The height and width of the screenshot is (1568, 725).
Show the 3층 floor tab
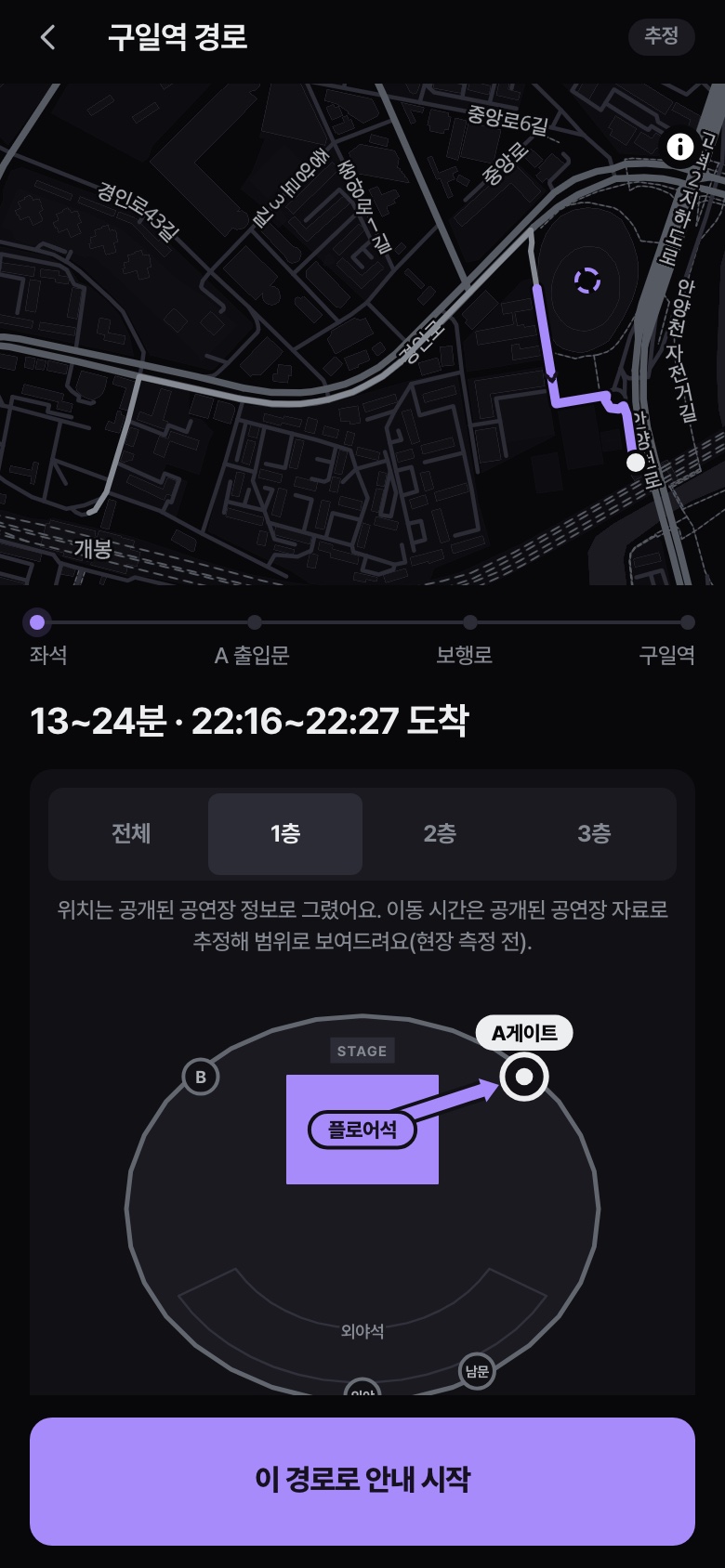click(x=594, y=834)
